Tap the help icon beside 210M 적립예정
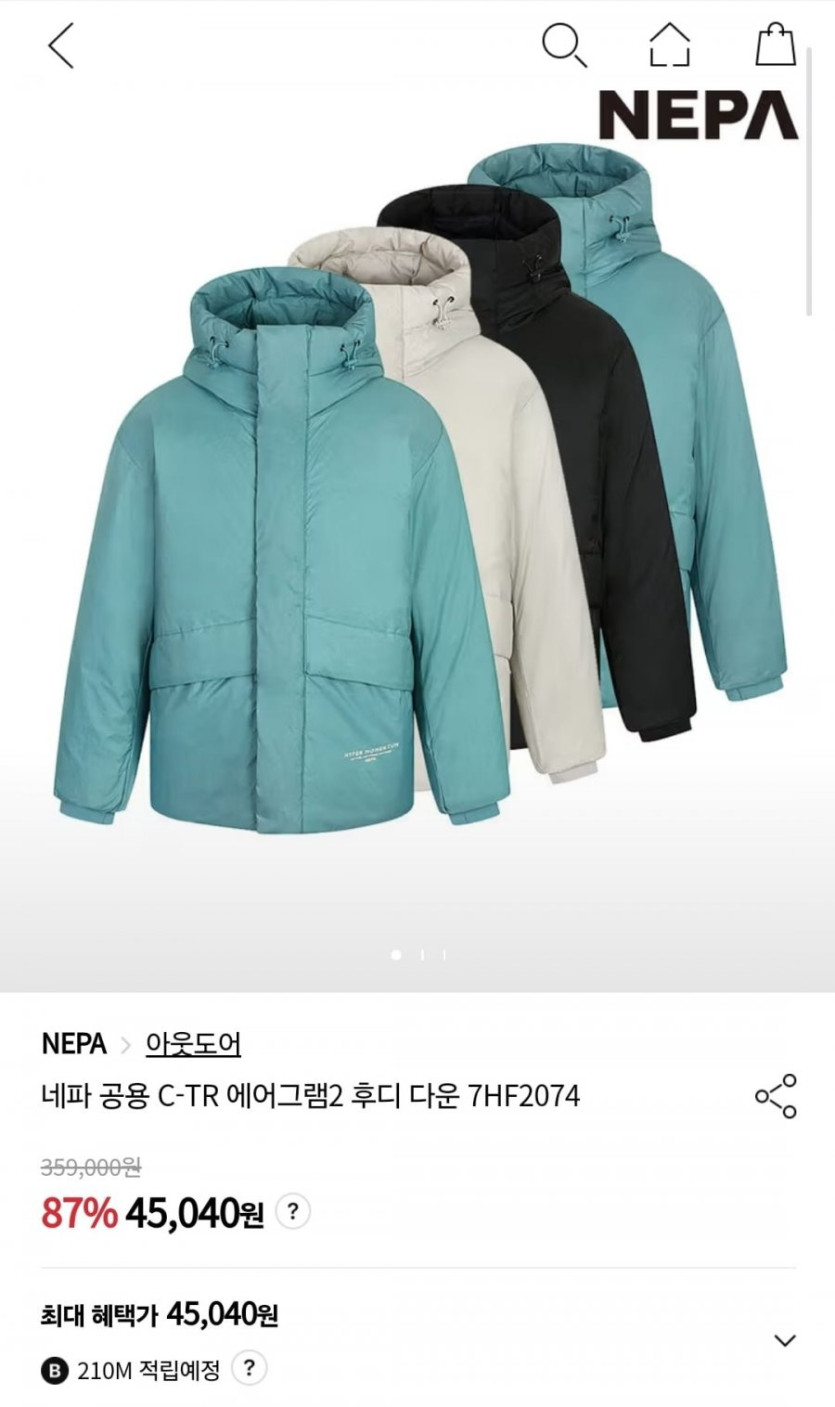This screenshot has height=1407, width=835. (x=249, y=1368)
